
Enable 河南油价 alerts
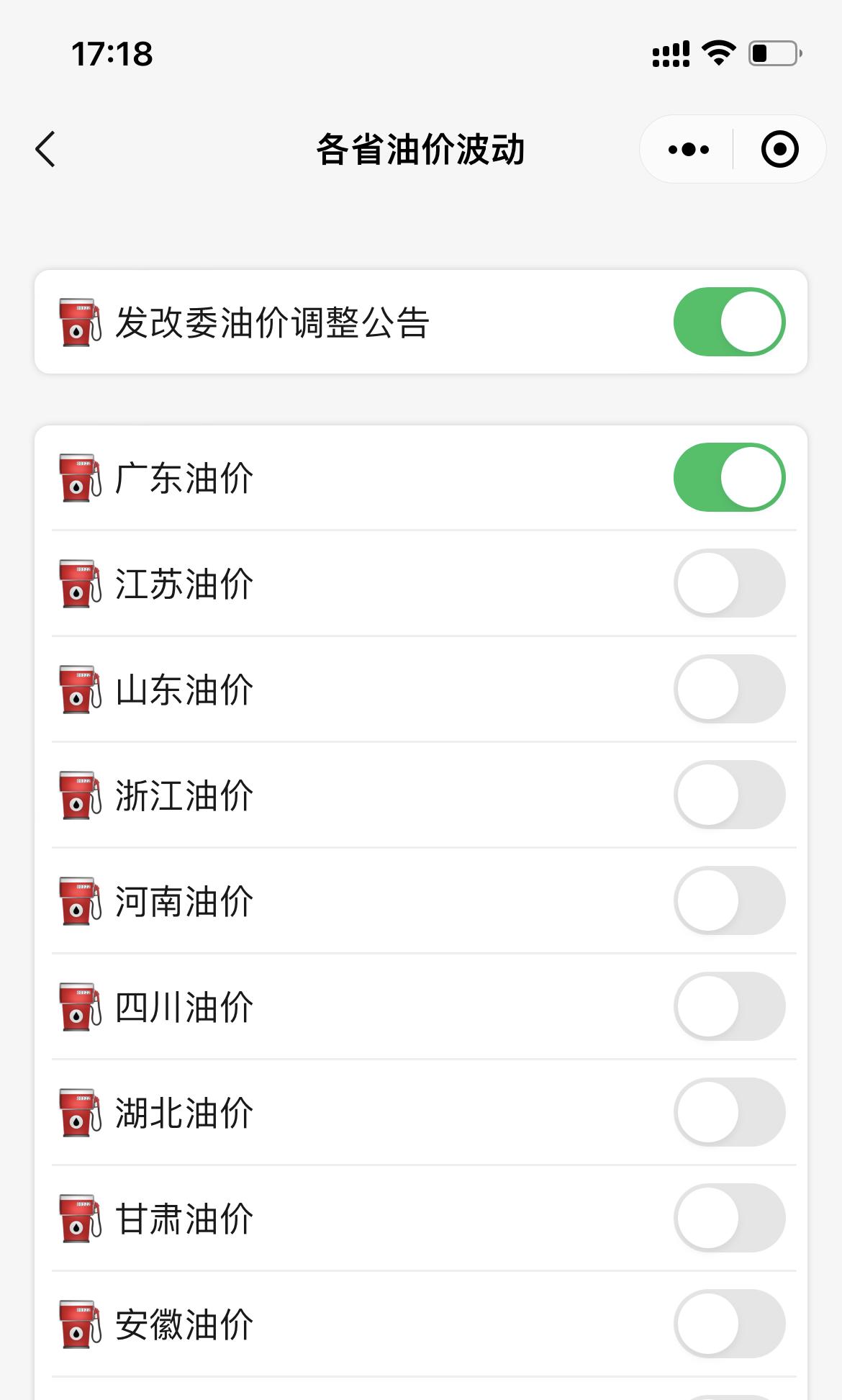729,900
